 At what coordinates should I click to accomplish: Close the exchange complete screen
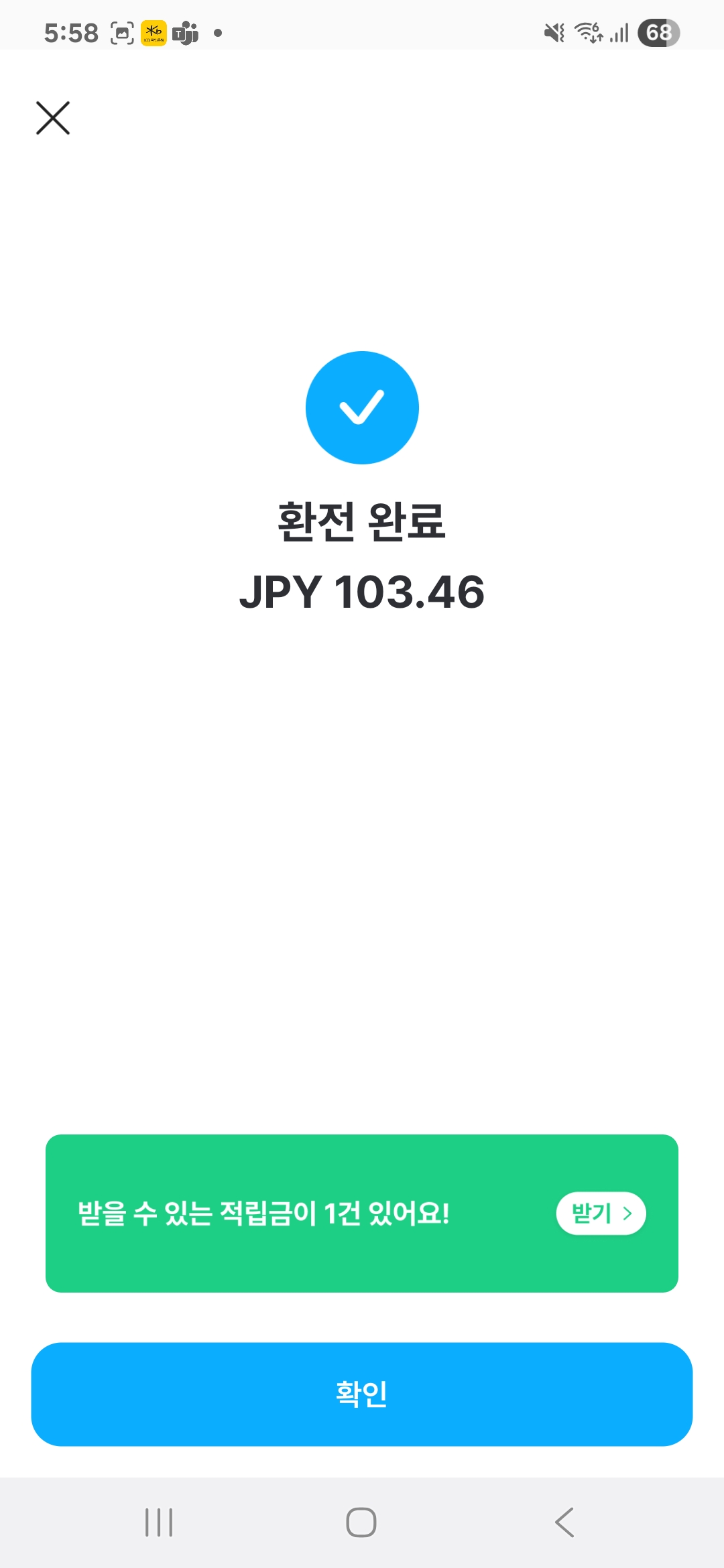pos(53,118)
